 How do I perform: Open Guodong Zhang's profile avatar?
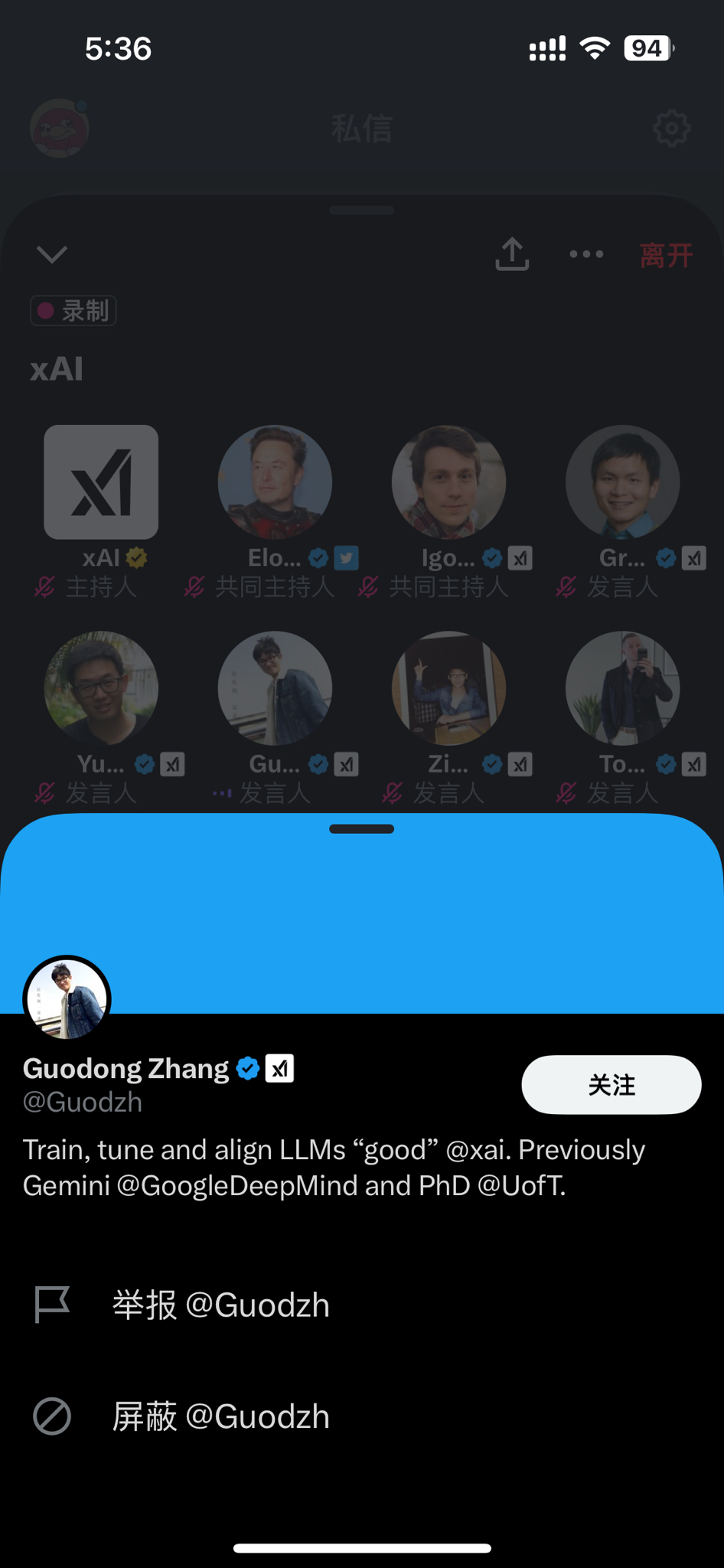[67, 998]
